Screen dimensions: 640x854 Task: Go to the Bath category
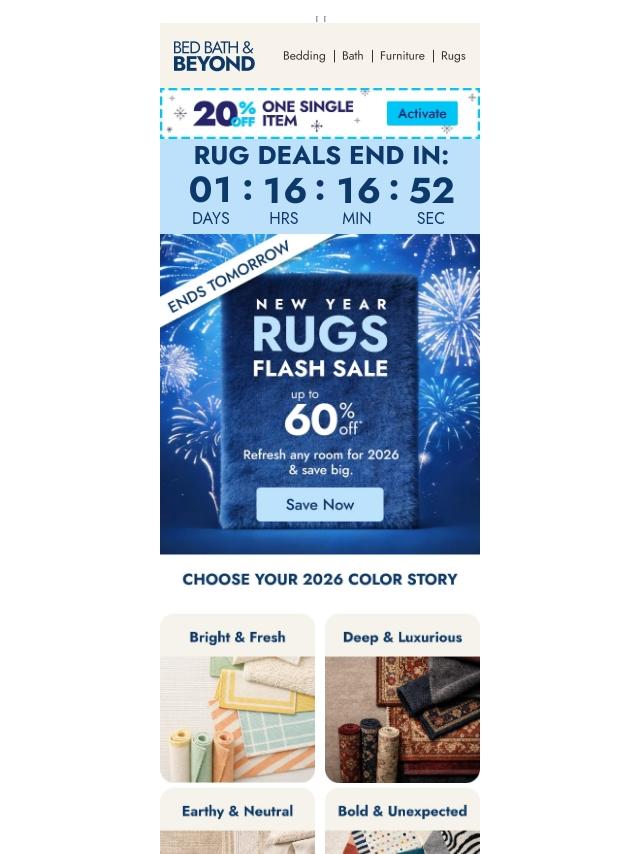(353, 56)
